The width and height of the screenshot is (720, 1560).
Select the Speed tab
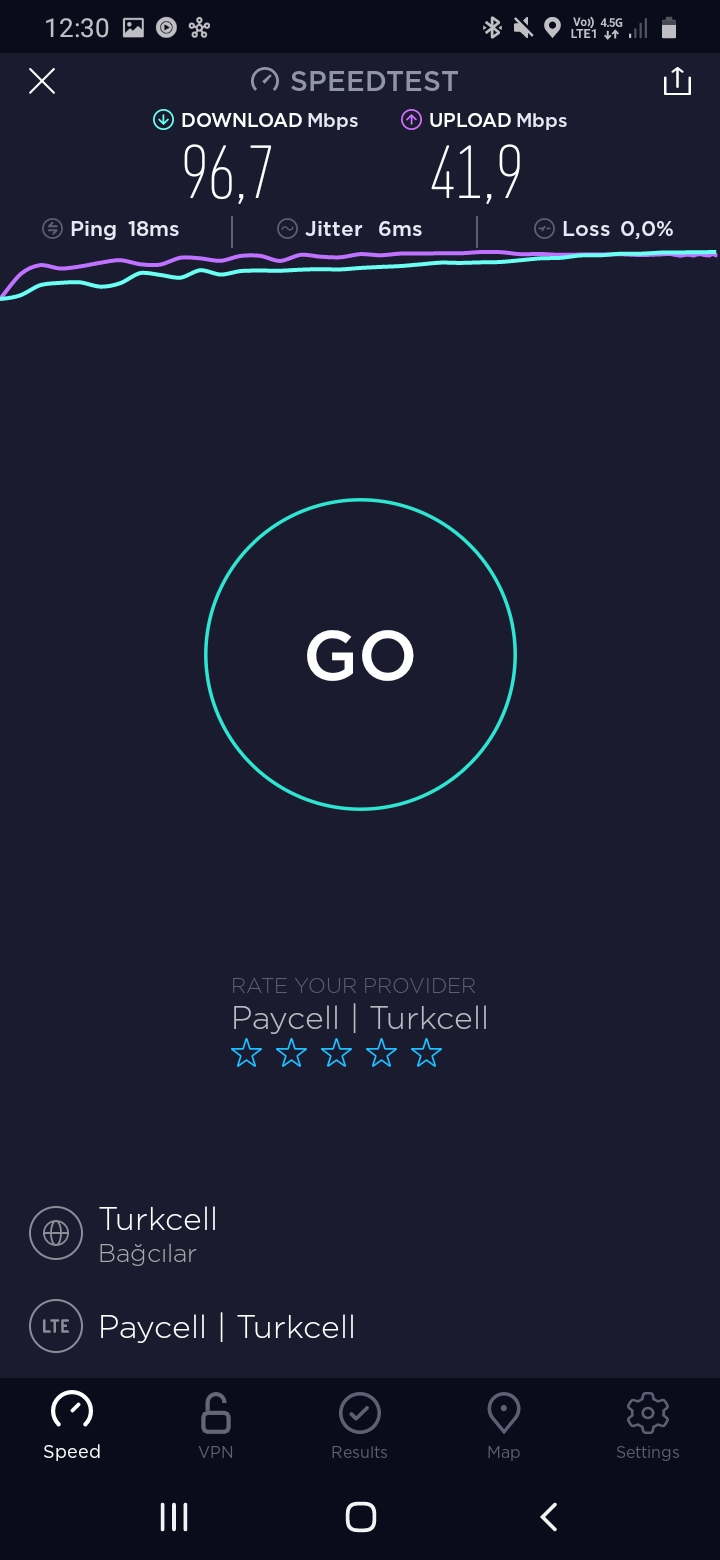pos(72,1426)
